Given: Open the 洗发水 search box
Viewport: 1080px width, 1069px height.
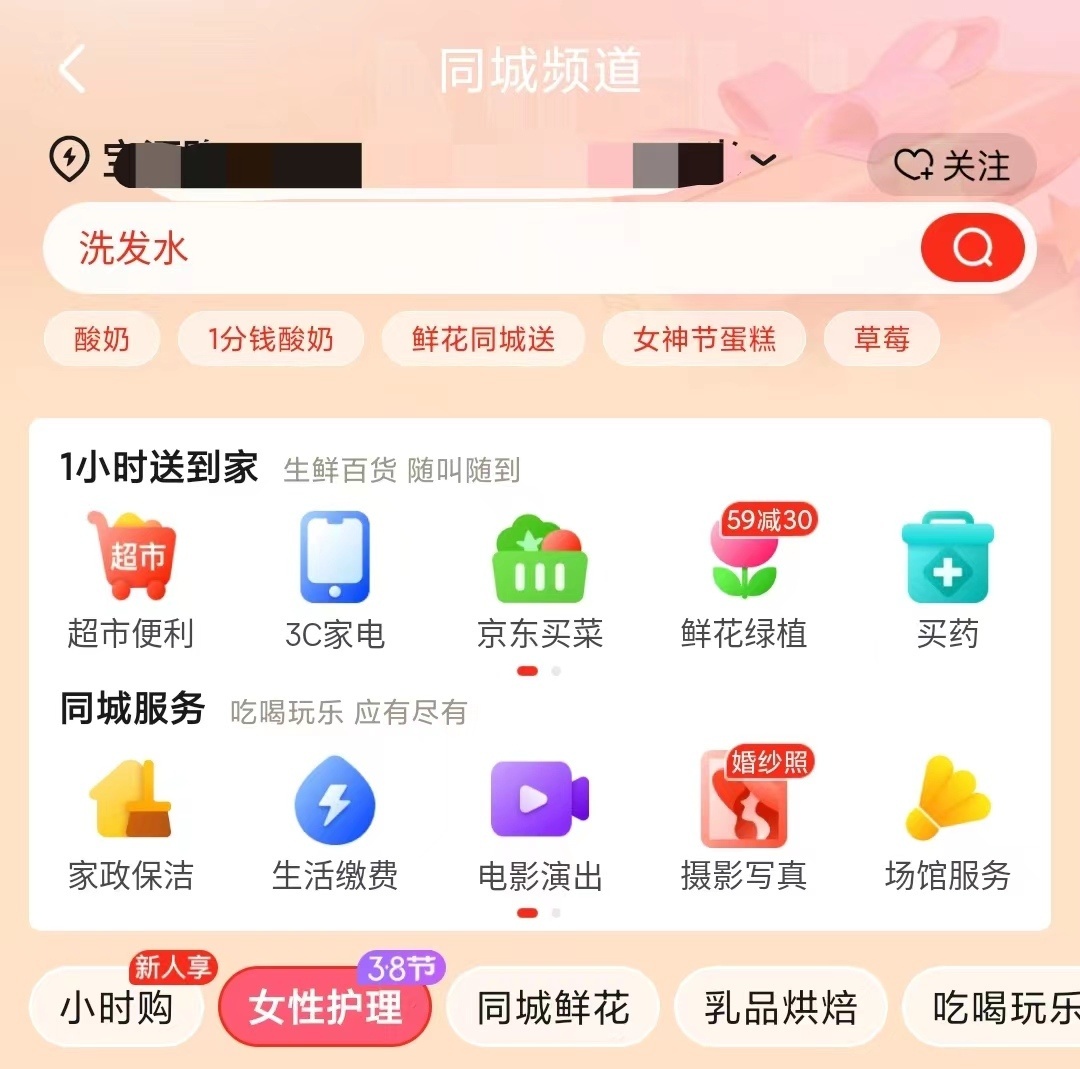Looking at the screenshot, I should tap(480, 248).
